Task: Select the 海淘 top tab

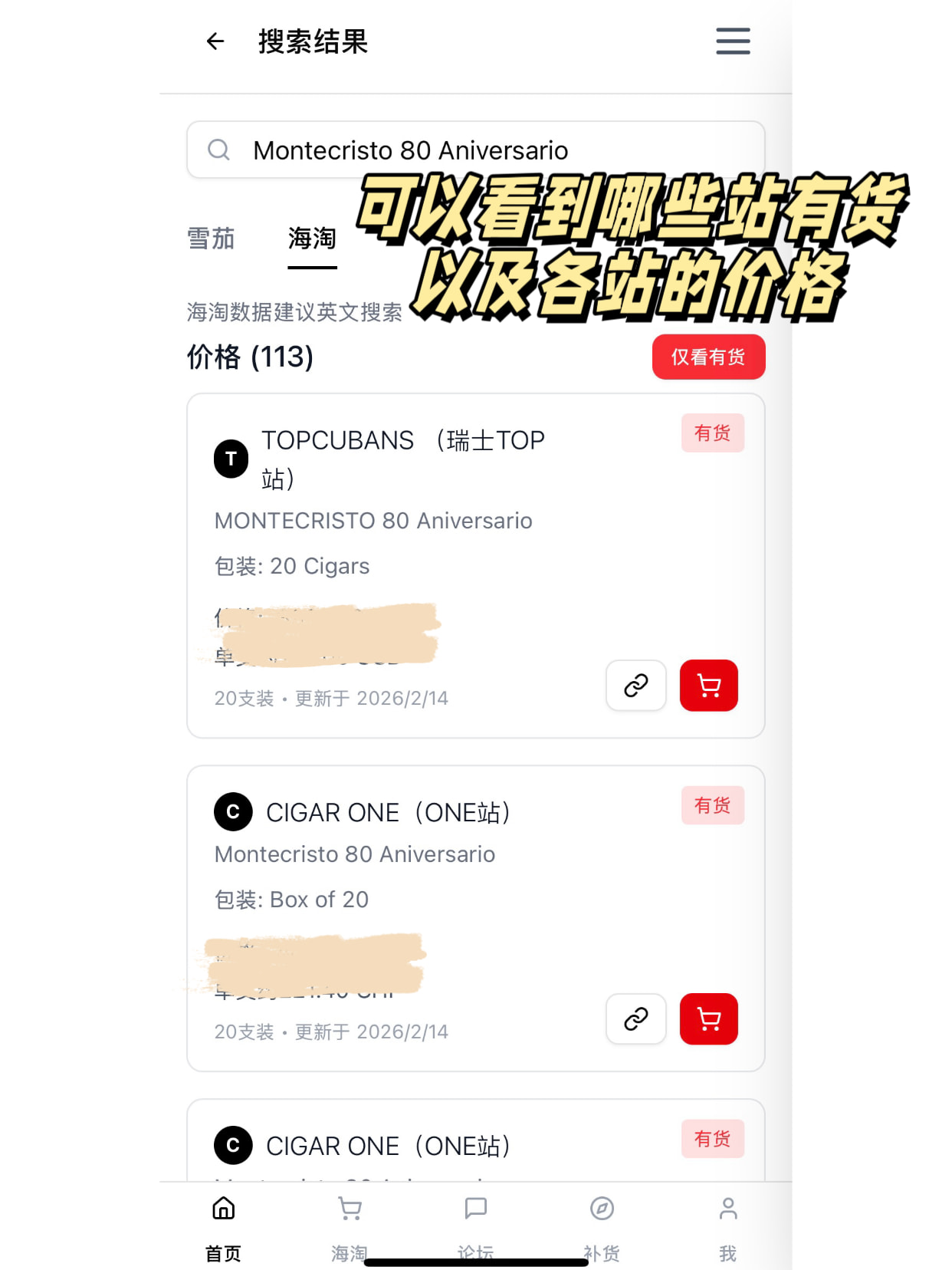Action: point(312,239)
